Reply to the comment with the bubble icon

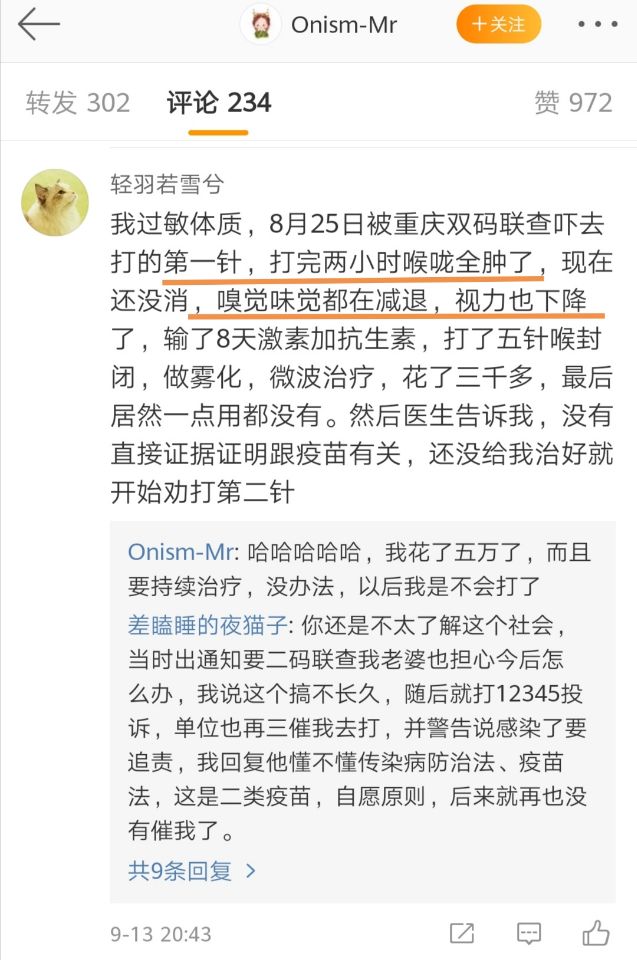click(529, 934)
